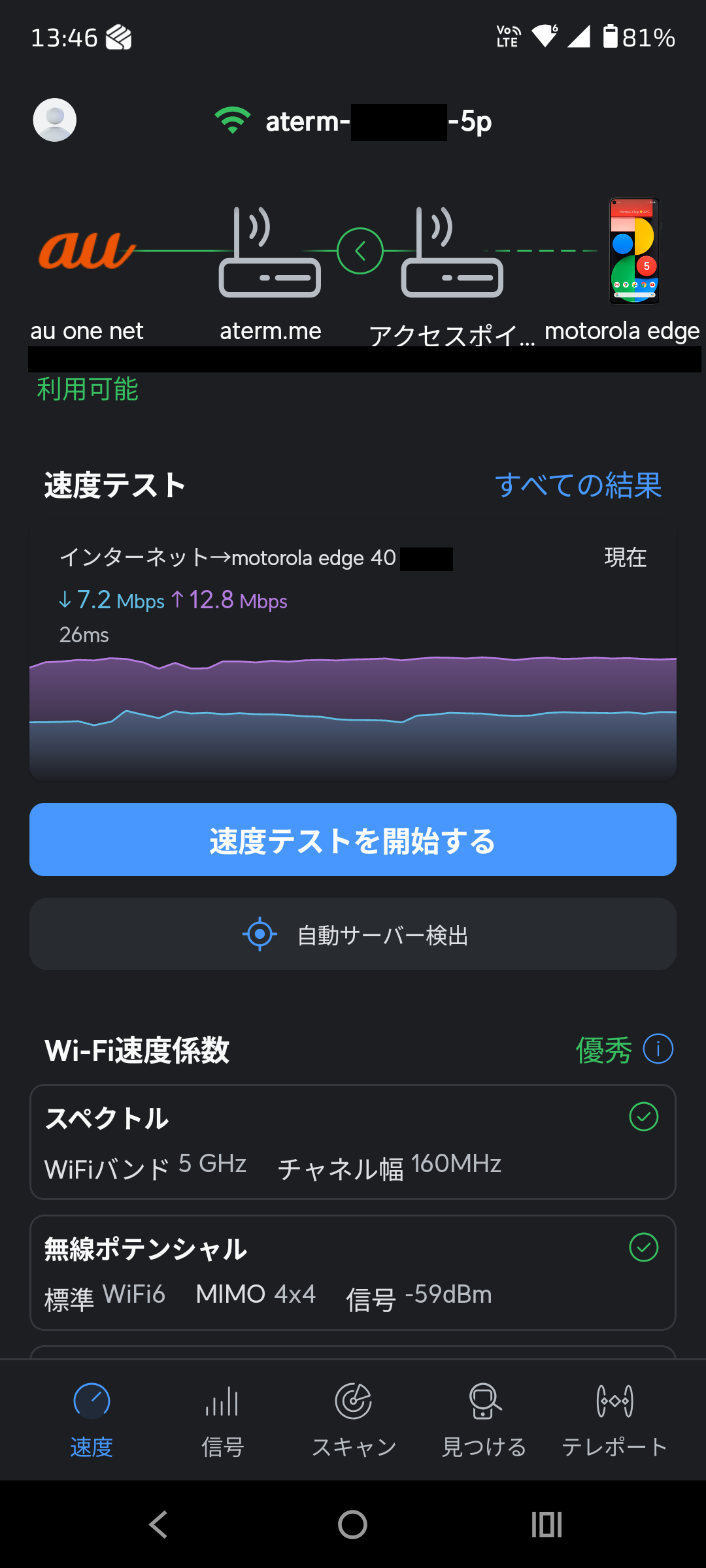Open the current speed test result card
706x1568 pixels.
353,653
